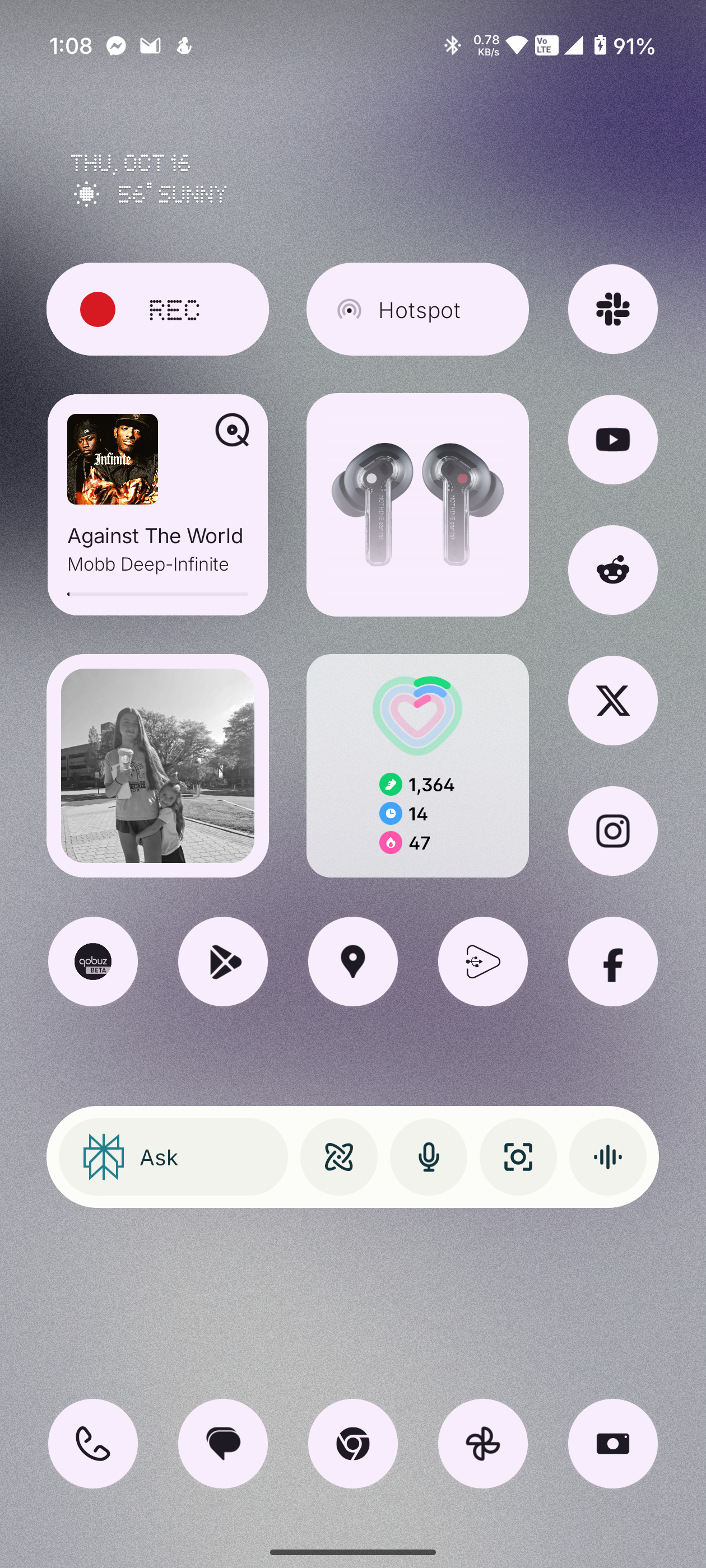
Task: Tap the Ask search field
Action: [x=174, y=1157]
